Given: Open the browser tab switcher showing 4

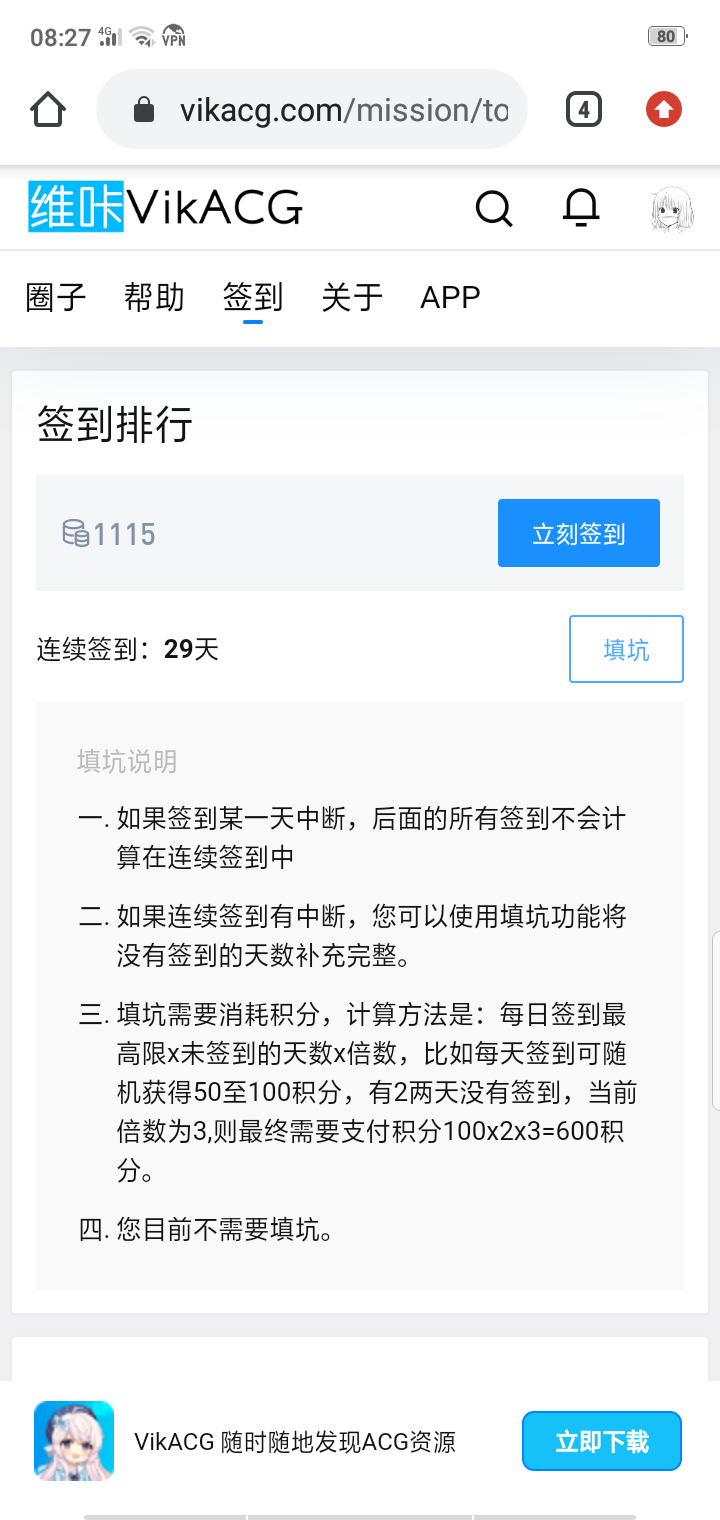Looking at the screenshot, I should 583,109.
